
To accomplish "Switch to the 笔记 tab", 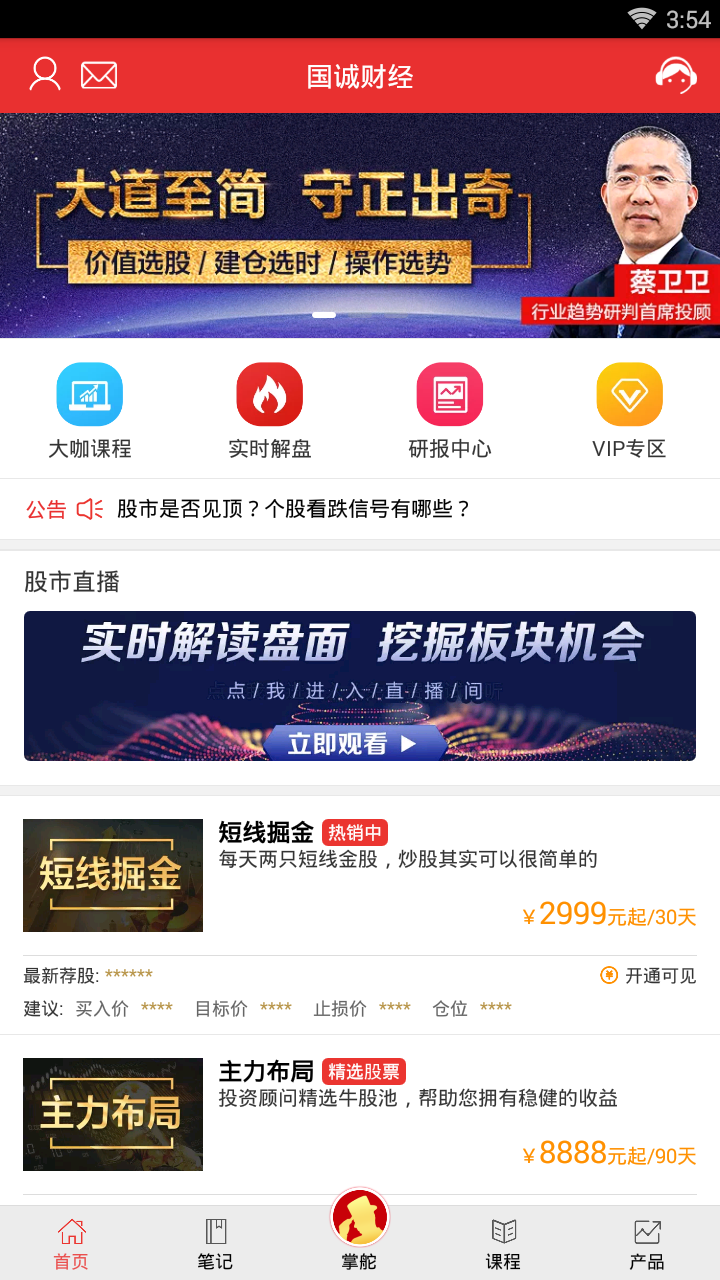I will point(215,1243).
